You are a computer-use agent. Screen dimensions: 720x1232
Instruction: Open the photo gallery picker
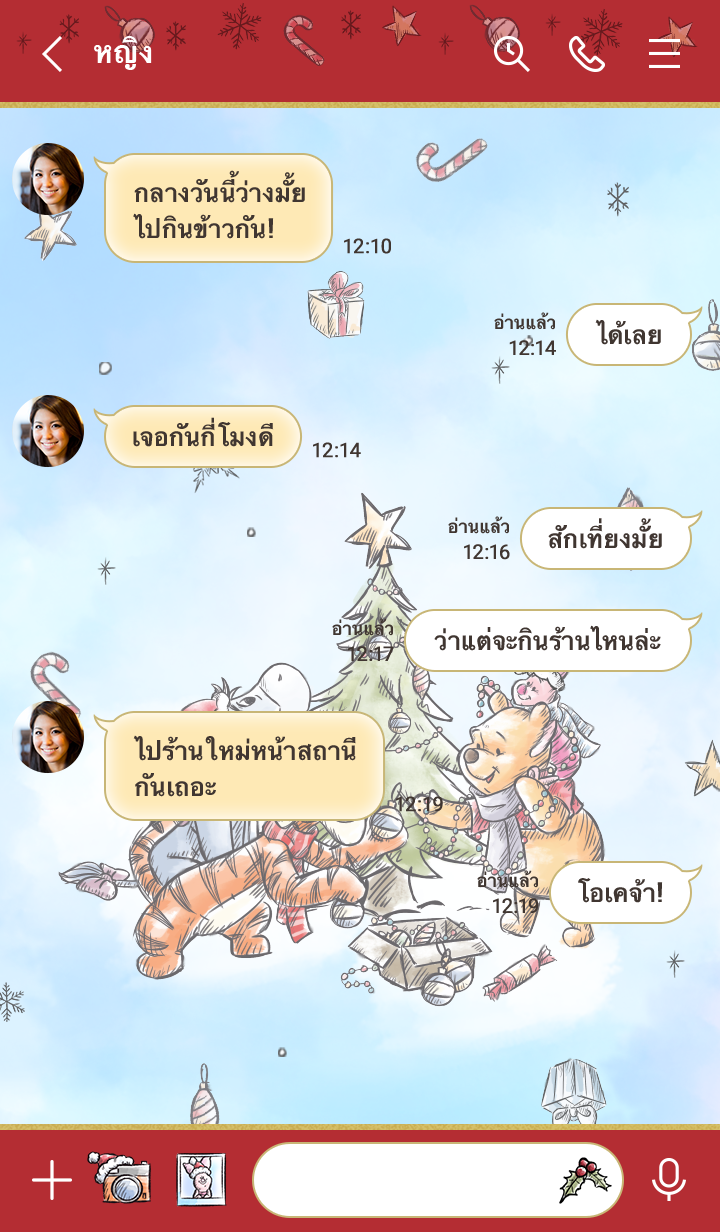(201, 1180)
